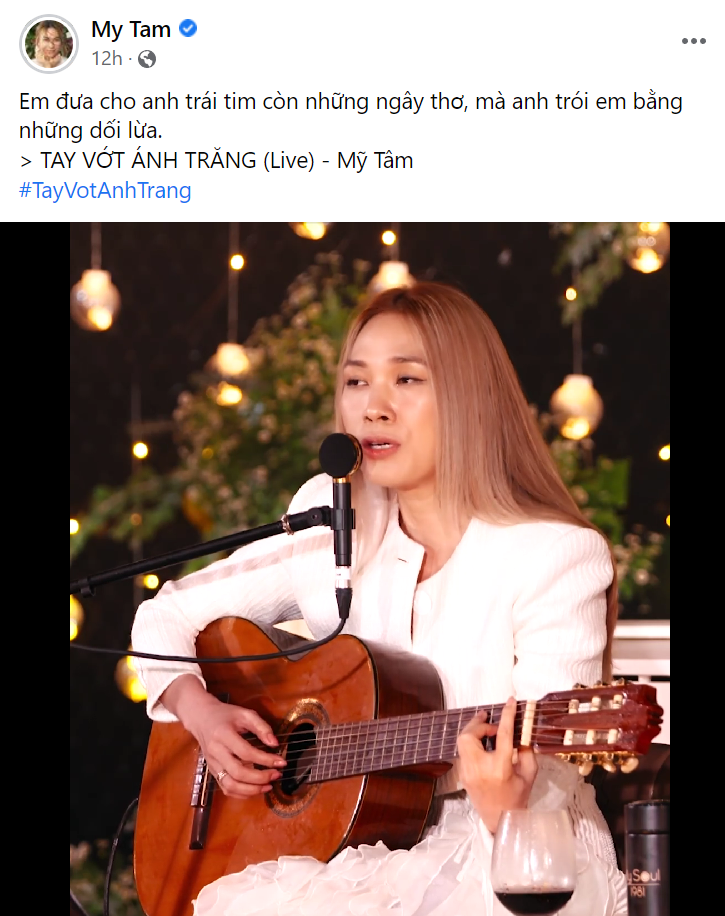Open the 12h post timestamp
This screenshot has width=725, height=916.
106,59
